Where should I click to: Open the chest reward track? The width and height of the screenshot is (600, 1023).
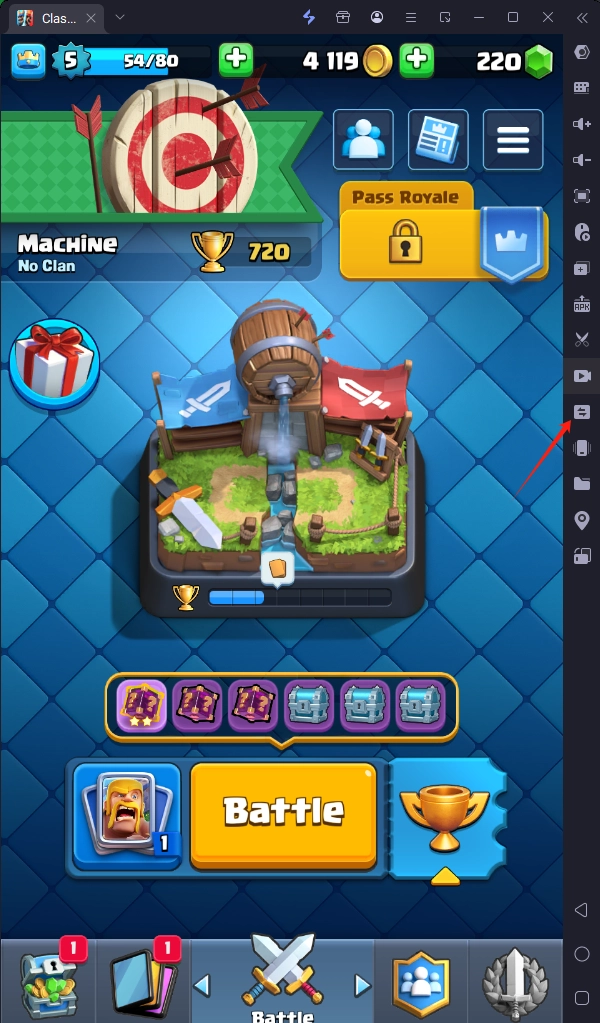click(282, 705)
